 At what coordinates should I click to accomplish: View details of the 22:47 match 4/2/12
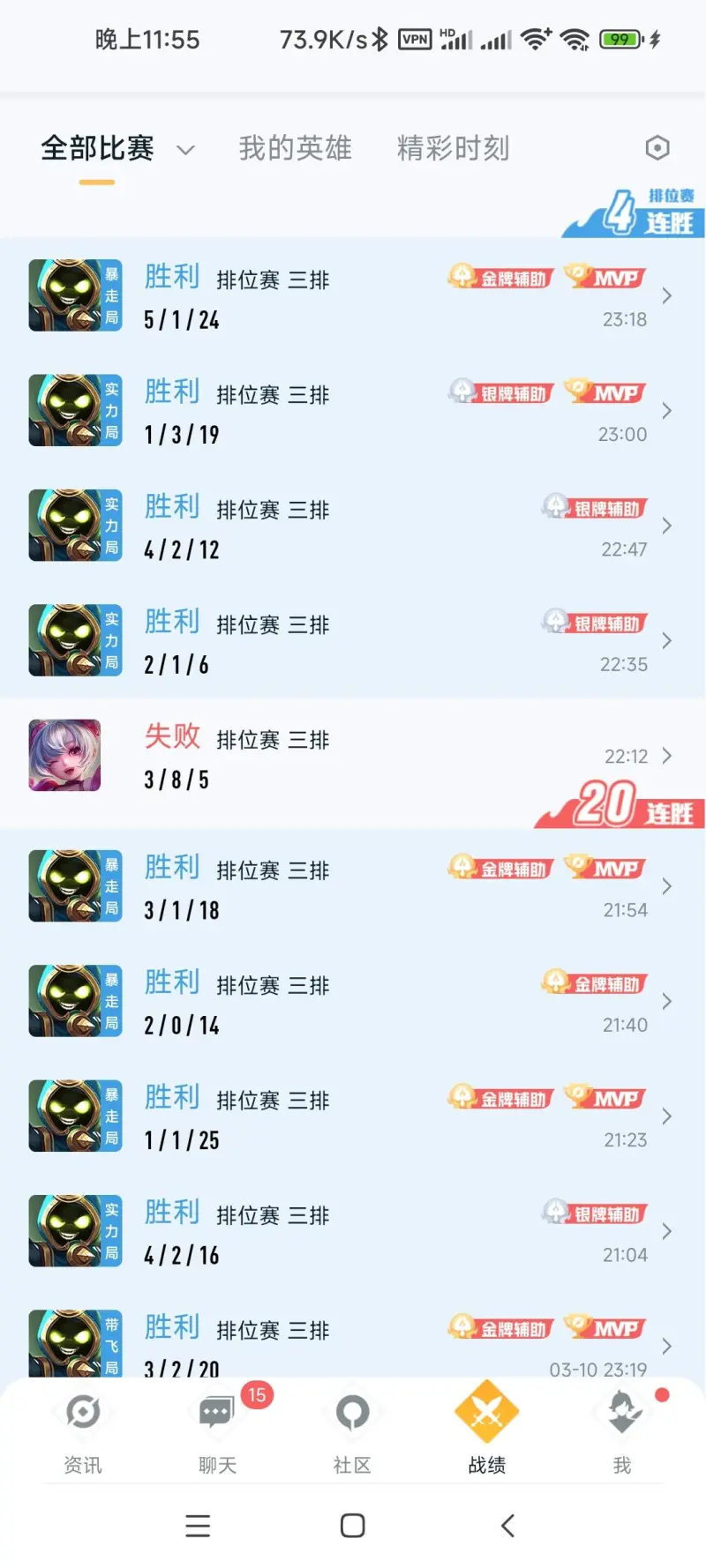(353, 526)
